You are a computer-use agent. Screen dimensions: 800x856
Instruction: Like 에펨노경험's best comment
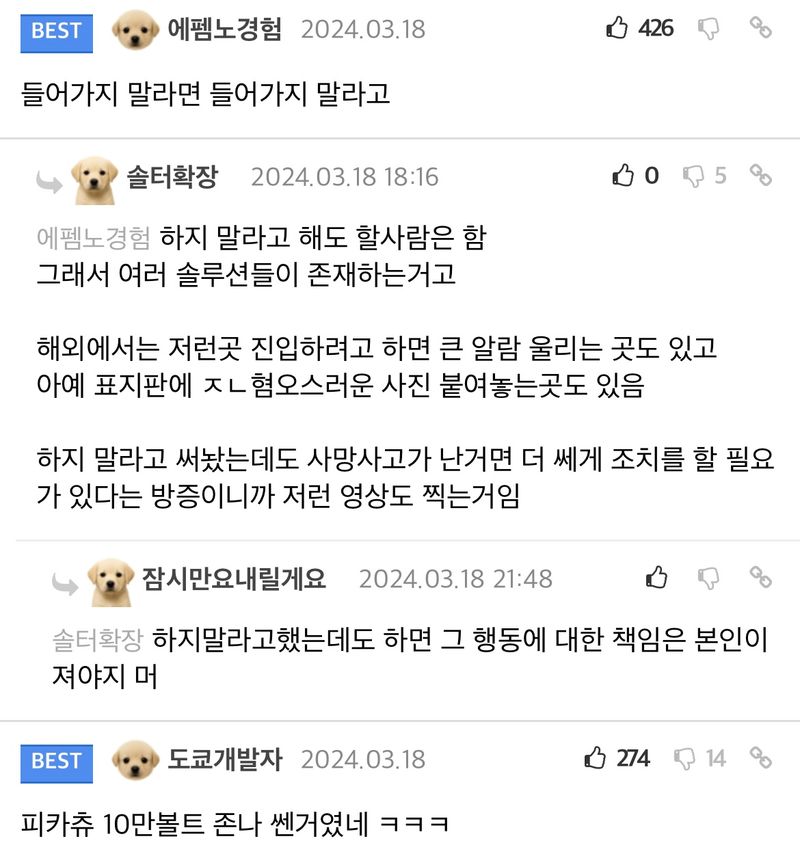click(618, 29)
